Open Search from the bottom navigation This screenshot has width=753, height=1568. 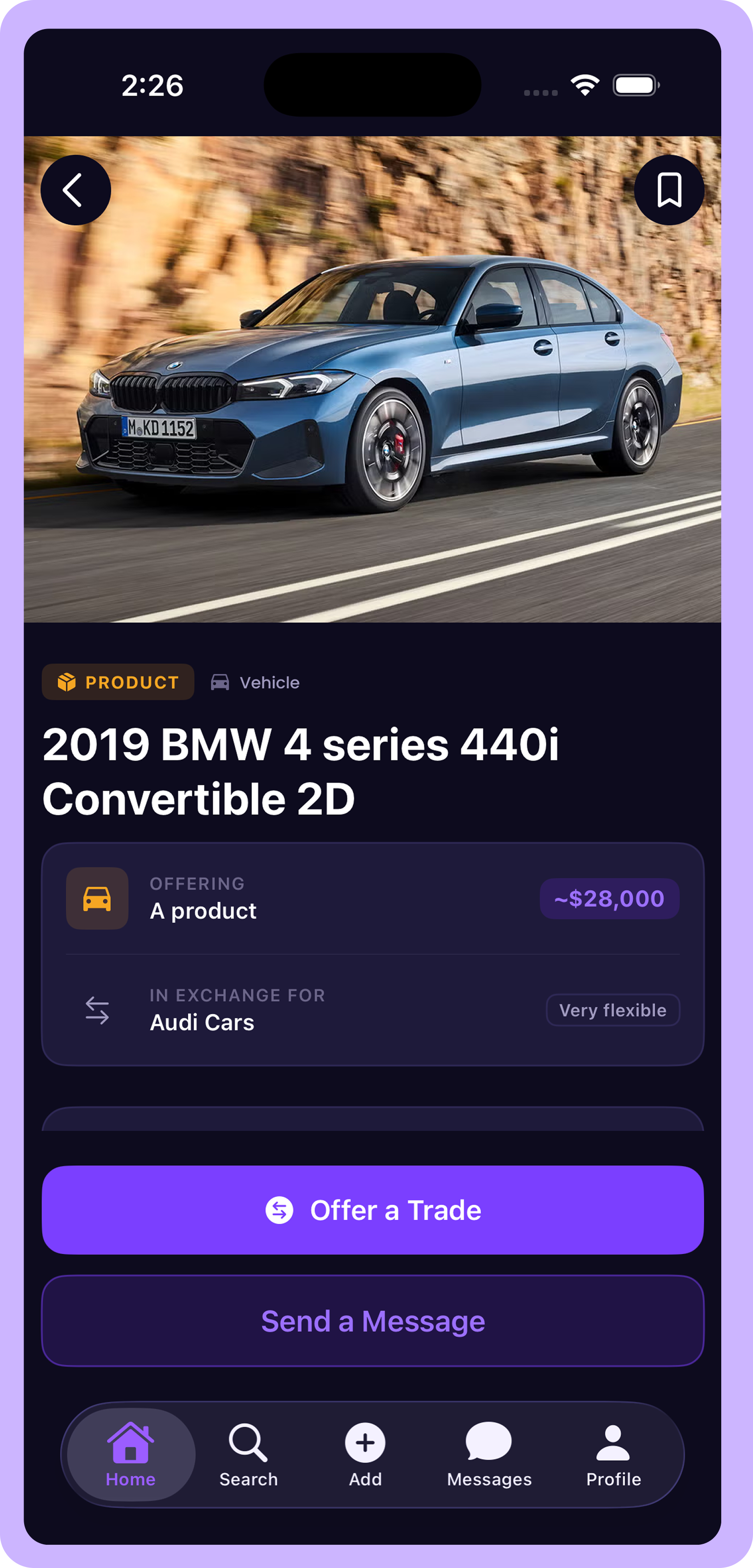pyautogui.click(x=248, y=1455)
